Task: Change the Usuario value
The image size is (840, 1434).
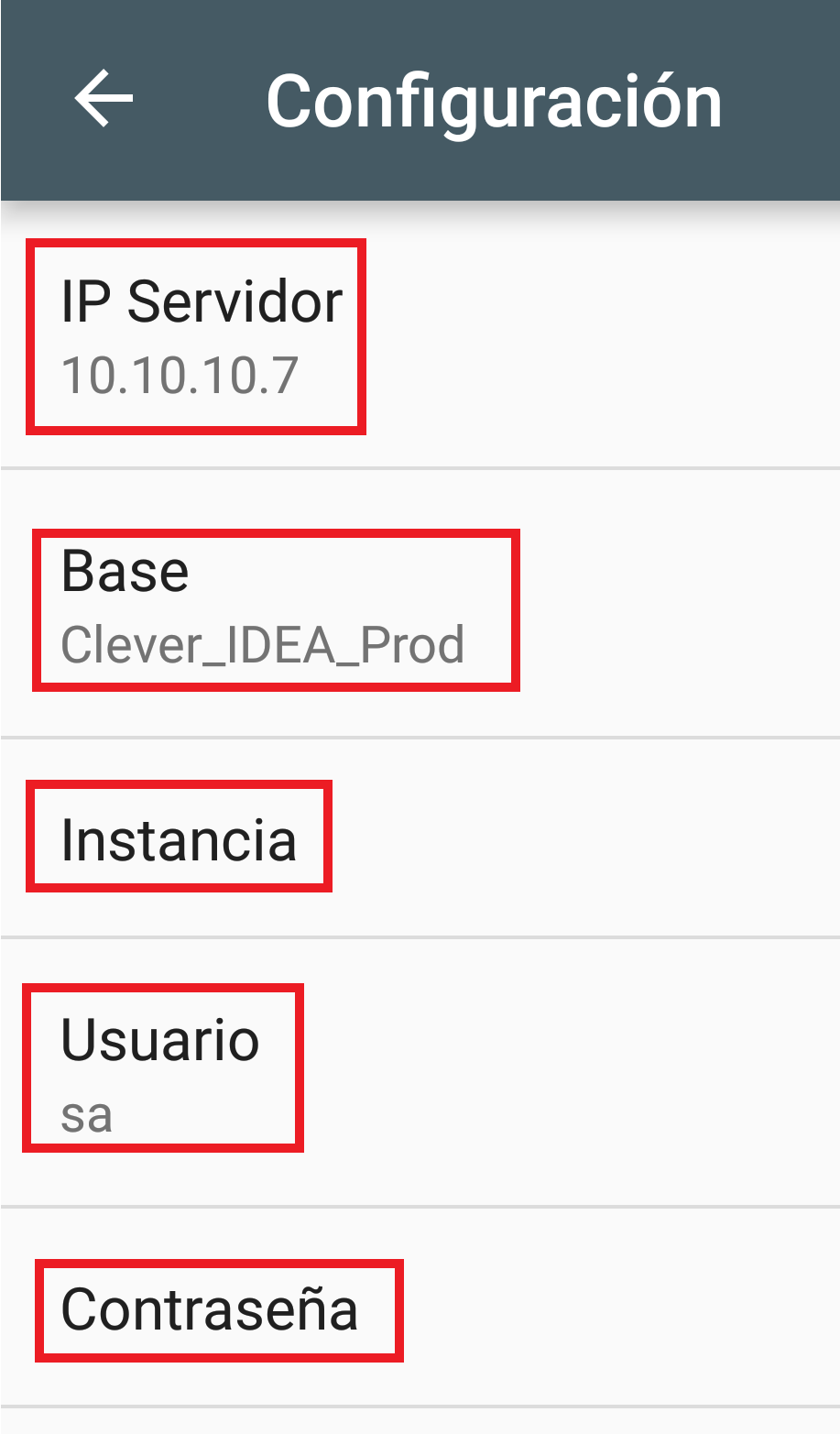Action: point(160,1069)
